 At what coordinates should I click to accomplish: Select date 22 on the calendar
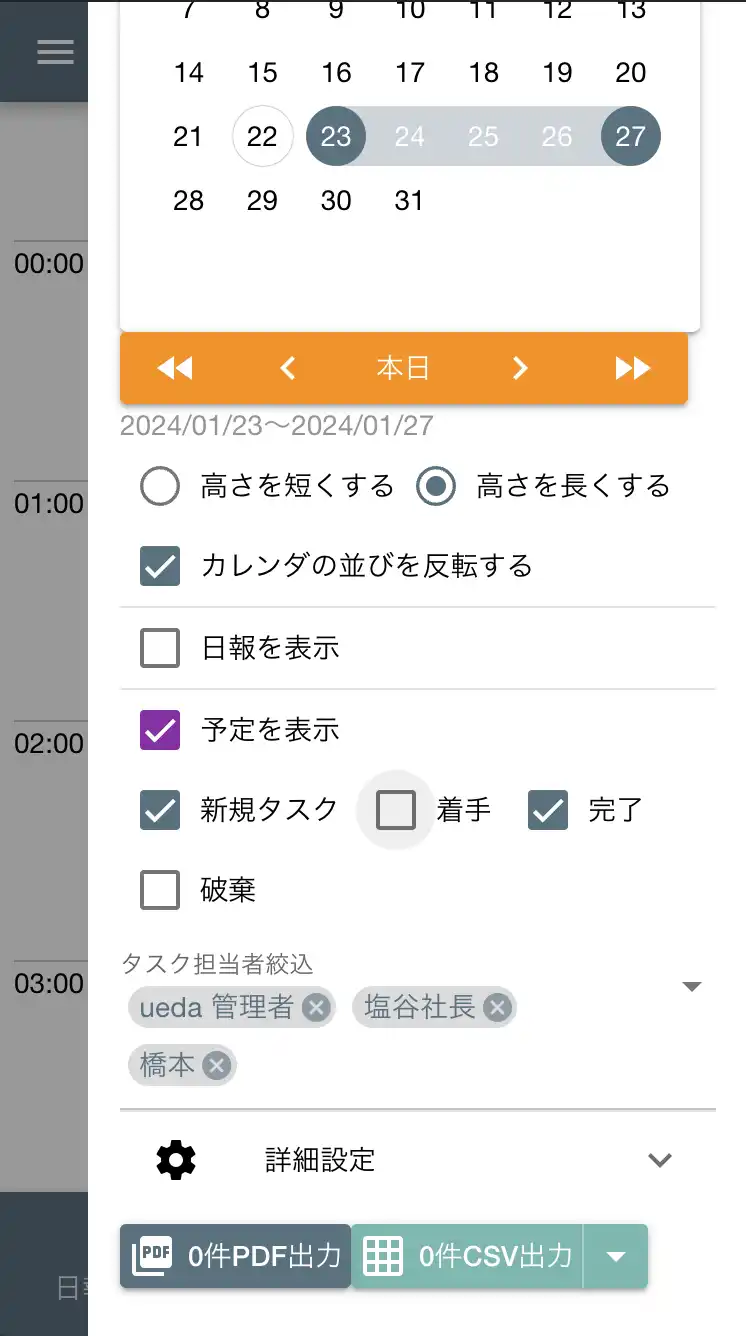262,137
